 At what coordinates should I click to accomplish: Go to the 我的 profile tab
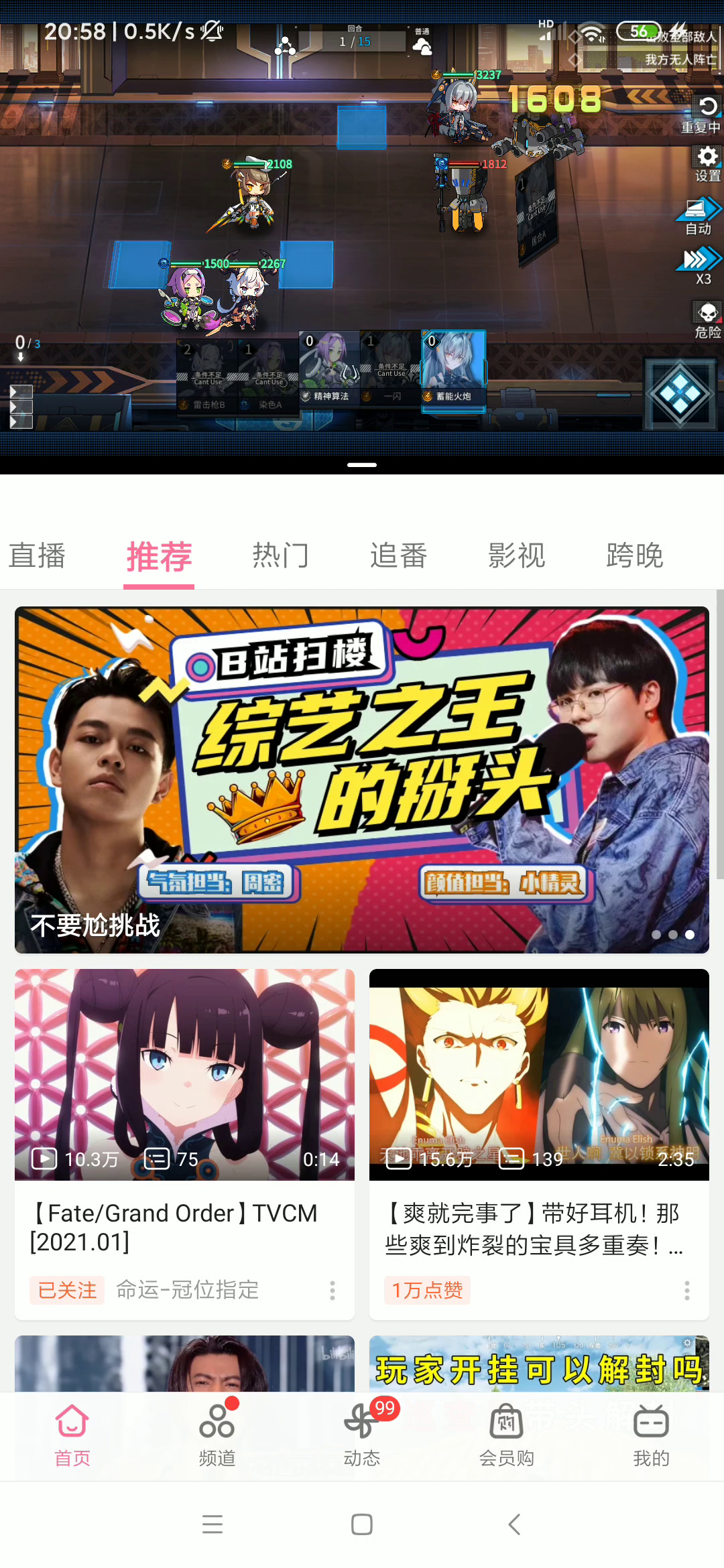point(652,1434)
